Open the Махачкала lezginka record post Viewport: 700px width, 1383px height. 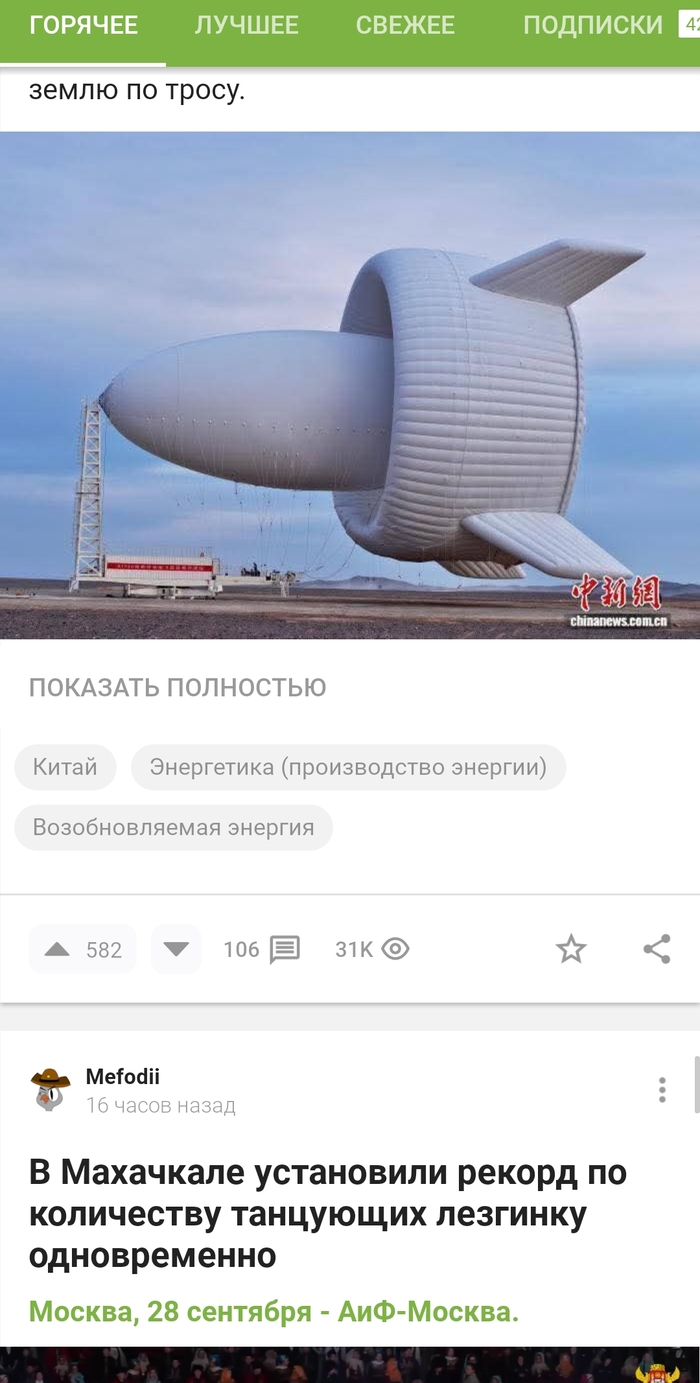pyautogui.click(x=328, y=1213)
